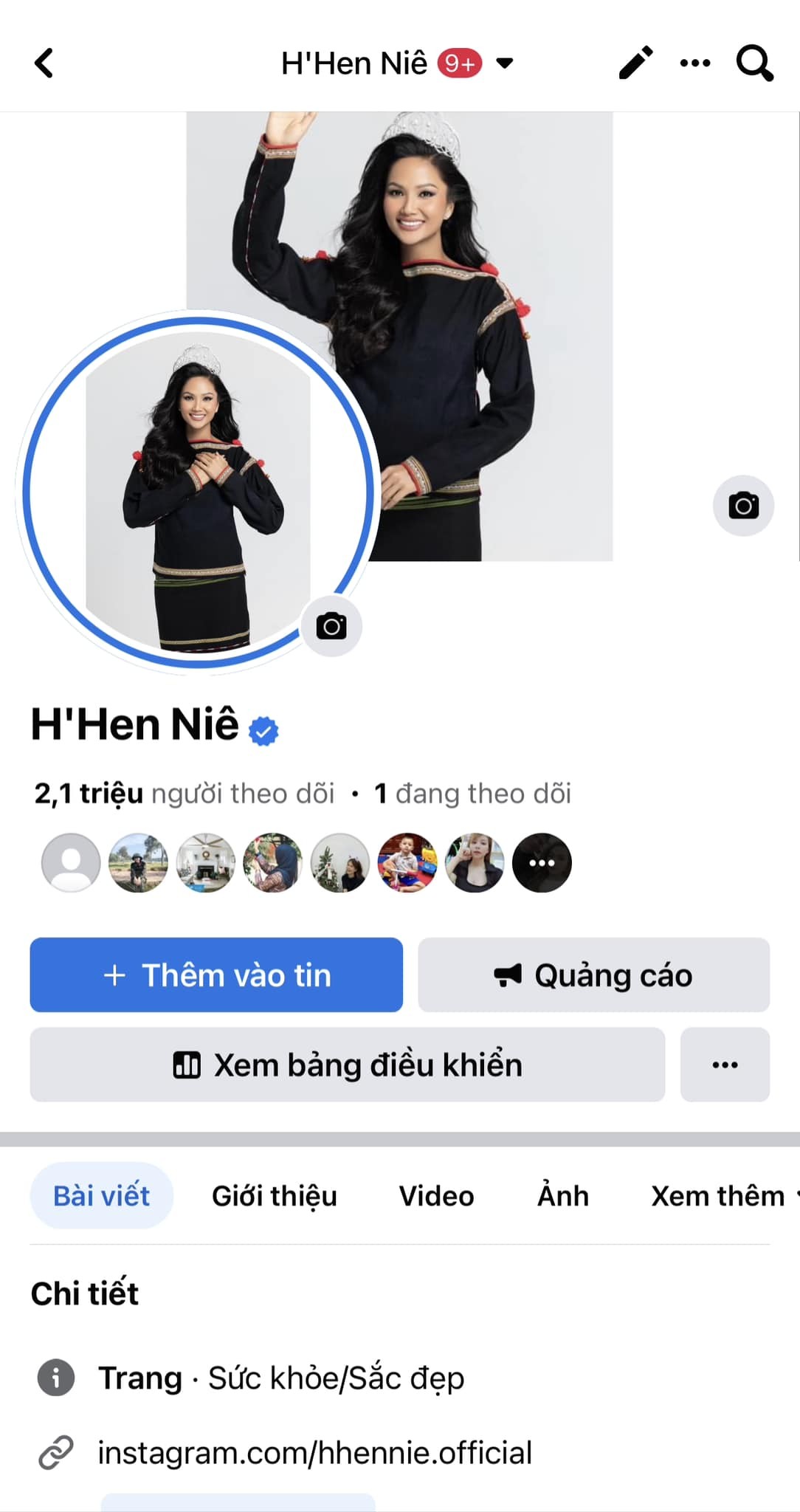Switch to the Giới thiệu tab

pos(275,1196)
